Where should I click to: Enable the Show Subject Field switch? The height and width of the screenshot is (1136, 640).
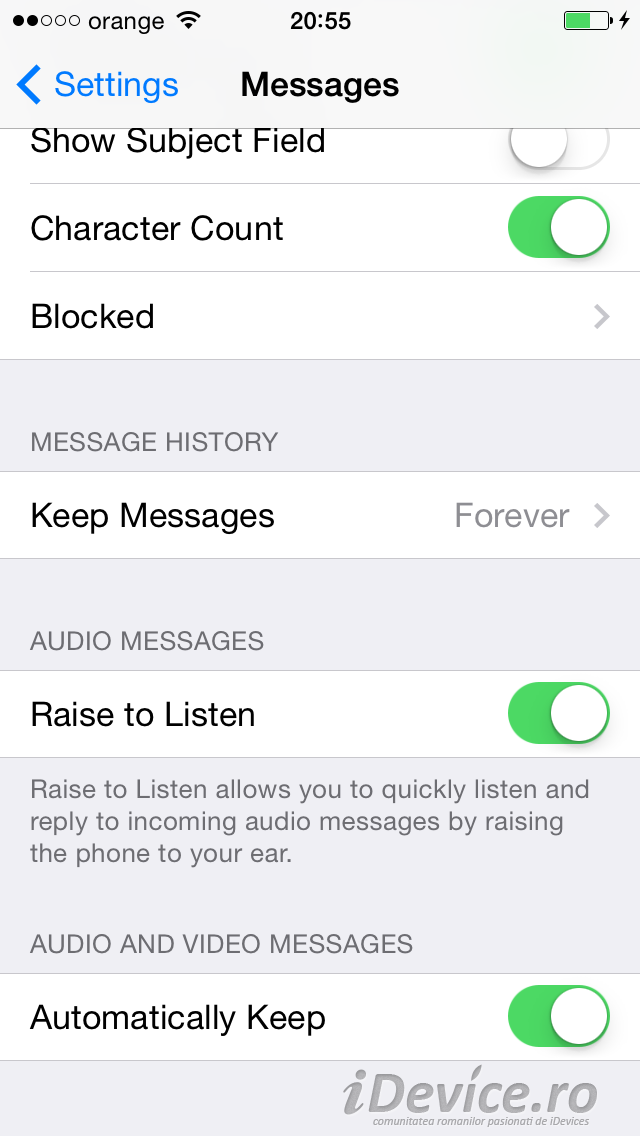pos(558,143)
